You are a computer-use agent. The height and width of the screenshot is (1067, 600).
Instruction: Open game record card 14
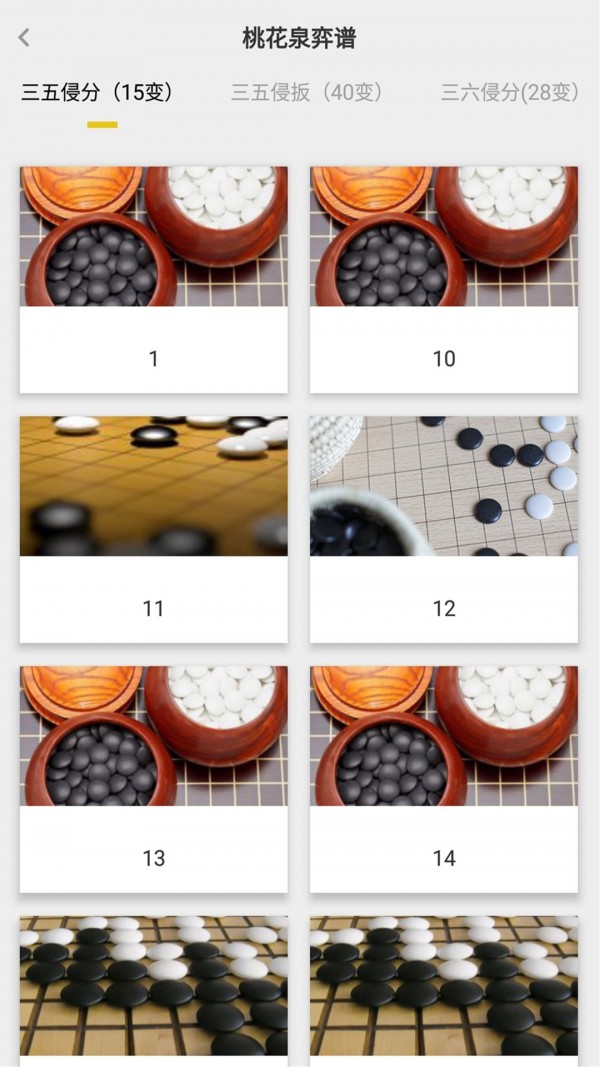[443, 780]
